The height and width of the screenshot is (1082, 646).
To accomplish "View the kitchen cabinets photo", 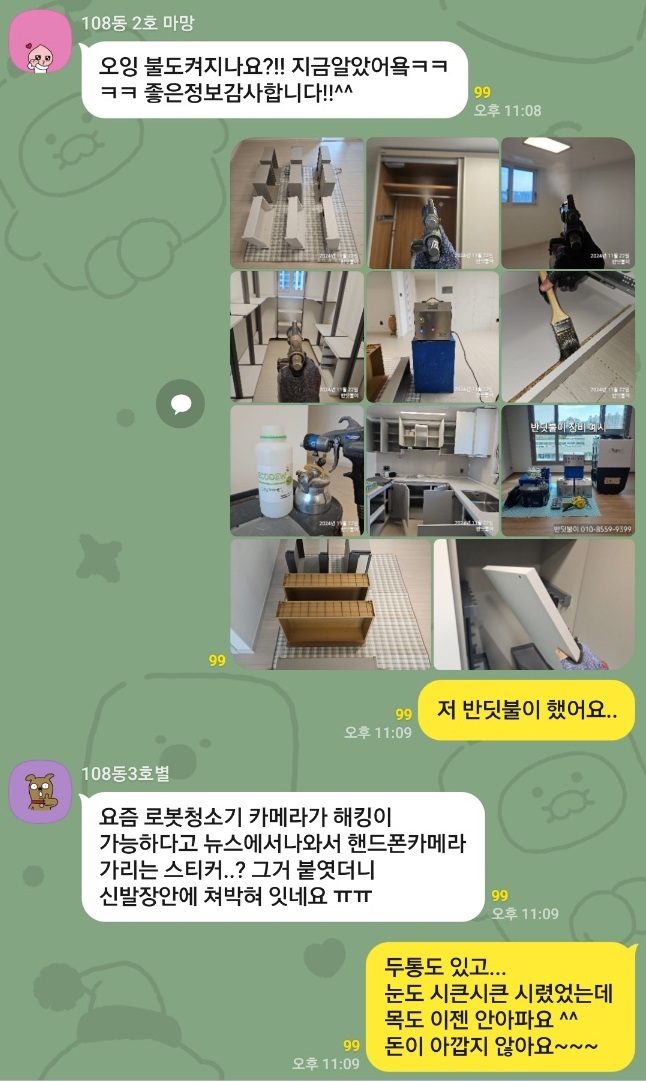I will tap(432, 470).
